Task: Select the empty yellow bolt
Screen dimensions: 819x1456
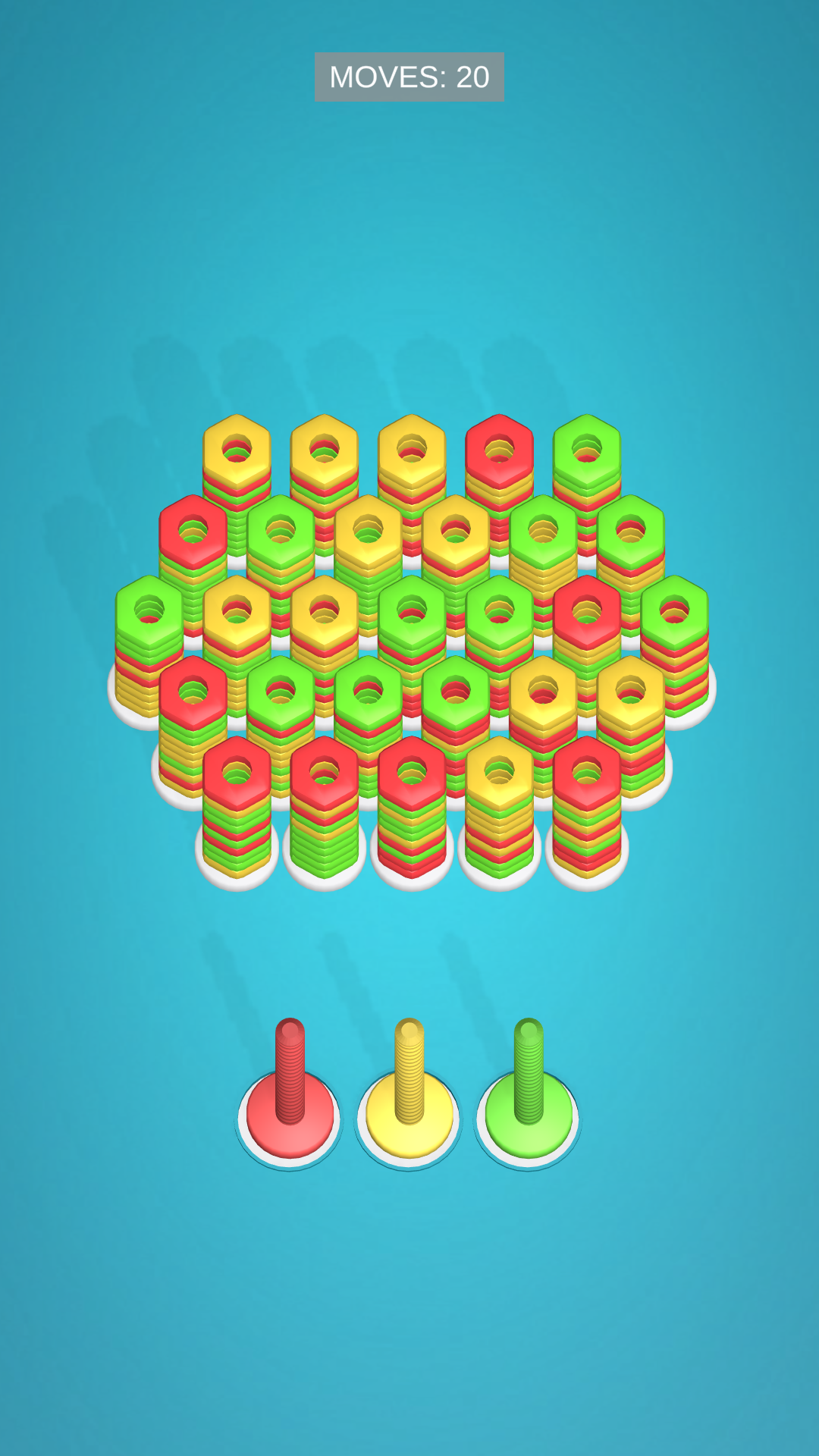Action: click(x=409, y=1092)
